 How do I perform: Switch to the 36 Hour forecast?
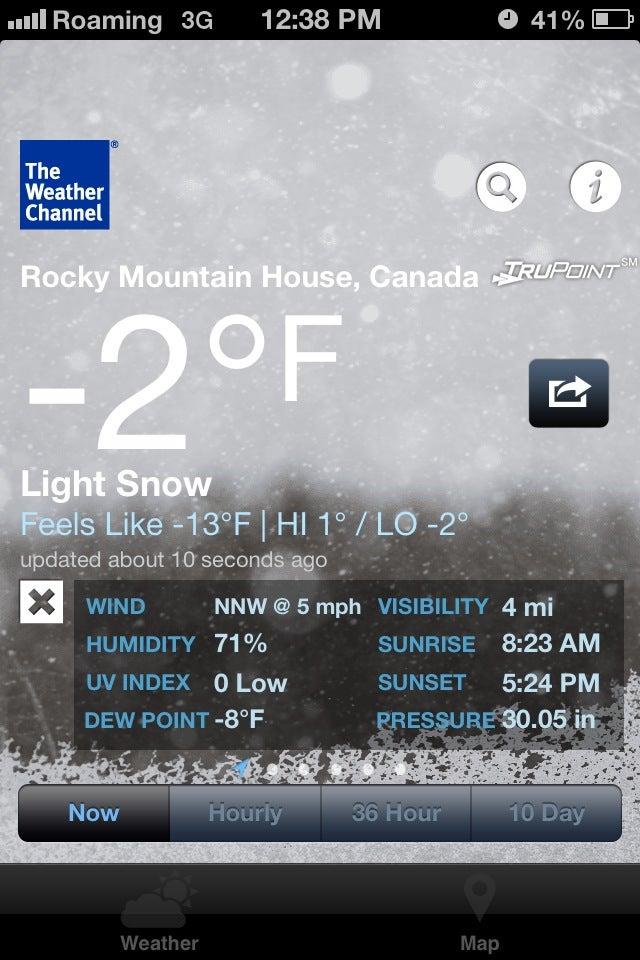click(396, 813)
